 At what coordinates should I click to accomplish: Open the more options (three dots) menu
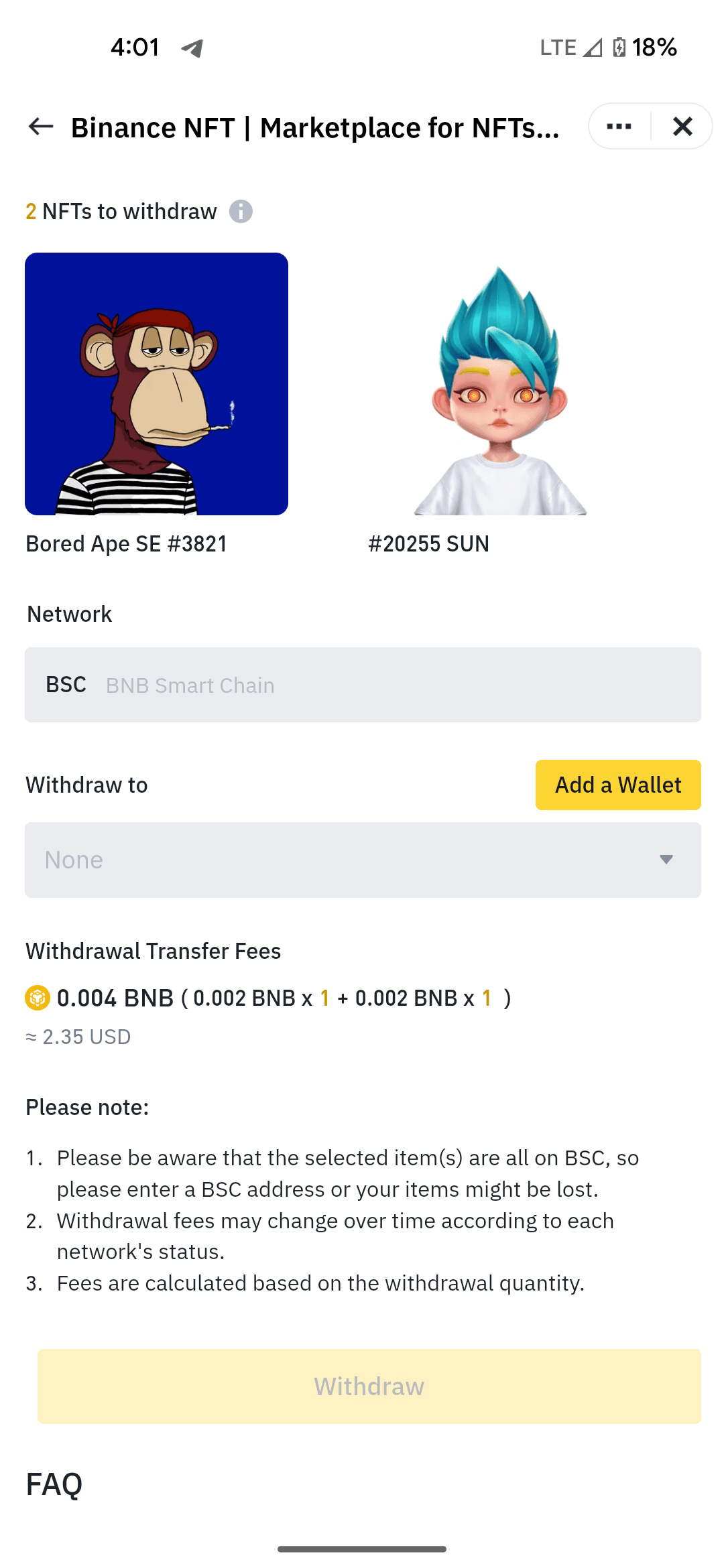(618, 126)
